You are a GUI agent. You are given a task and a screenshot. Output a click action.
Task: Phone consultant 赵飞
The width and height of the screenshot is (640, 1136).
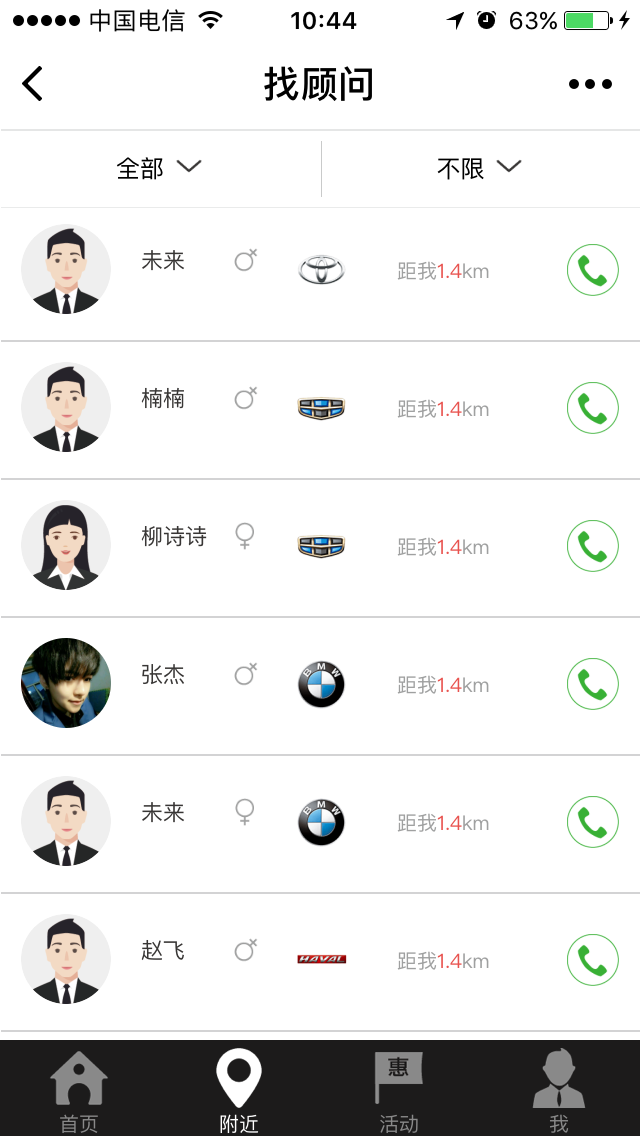pyautogui.click(x=592, y=960)
